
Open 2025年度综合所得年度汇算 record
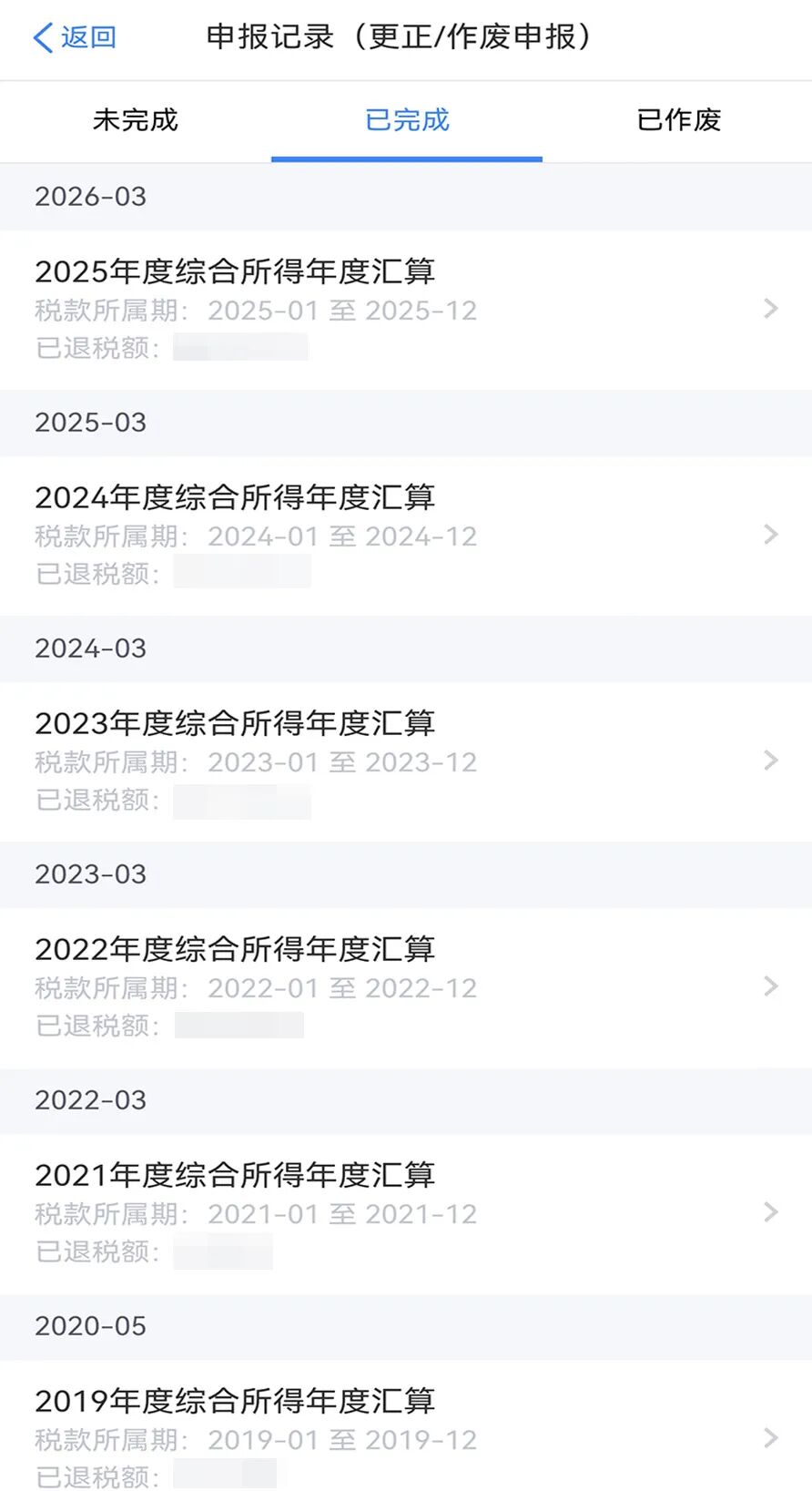click(x=405, y=309)
